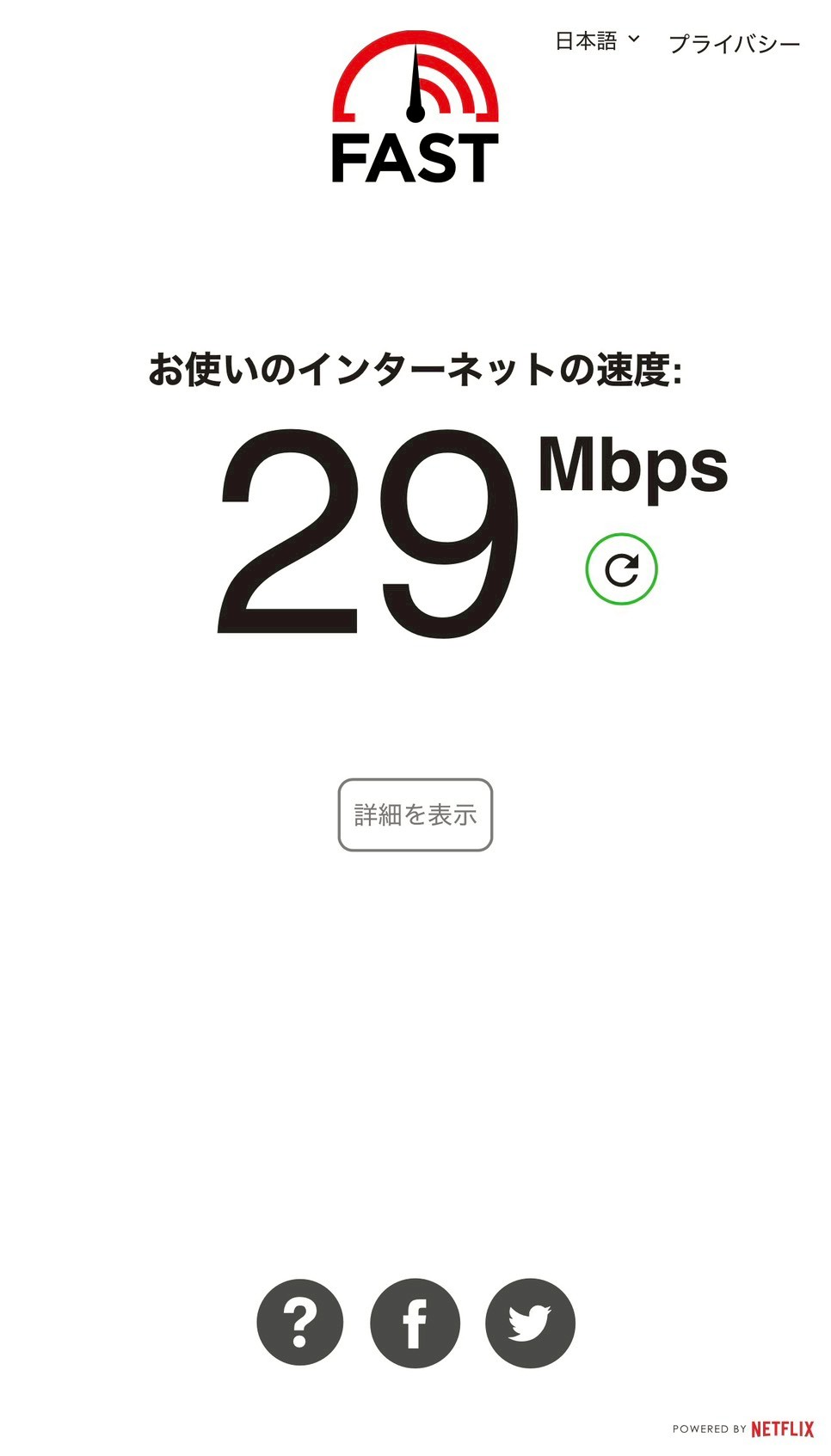Open the help question mark icon
Image resolution: width=831 pixels, height=1456 pixels.
(300, 1323)
